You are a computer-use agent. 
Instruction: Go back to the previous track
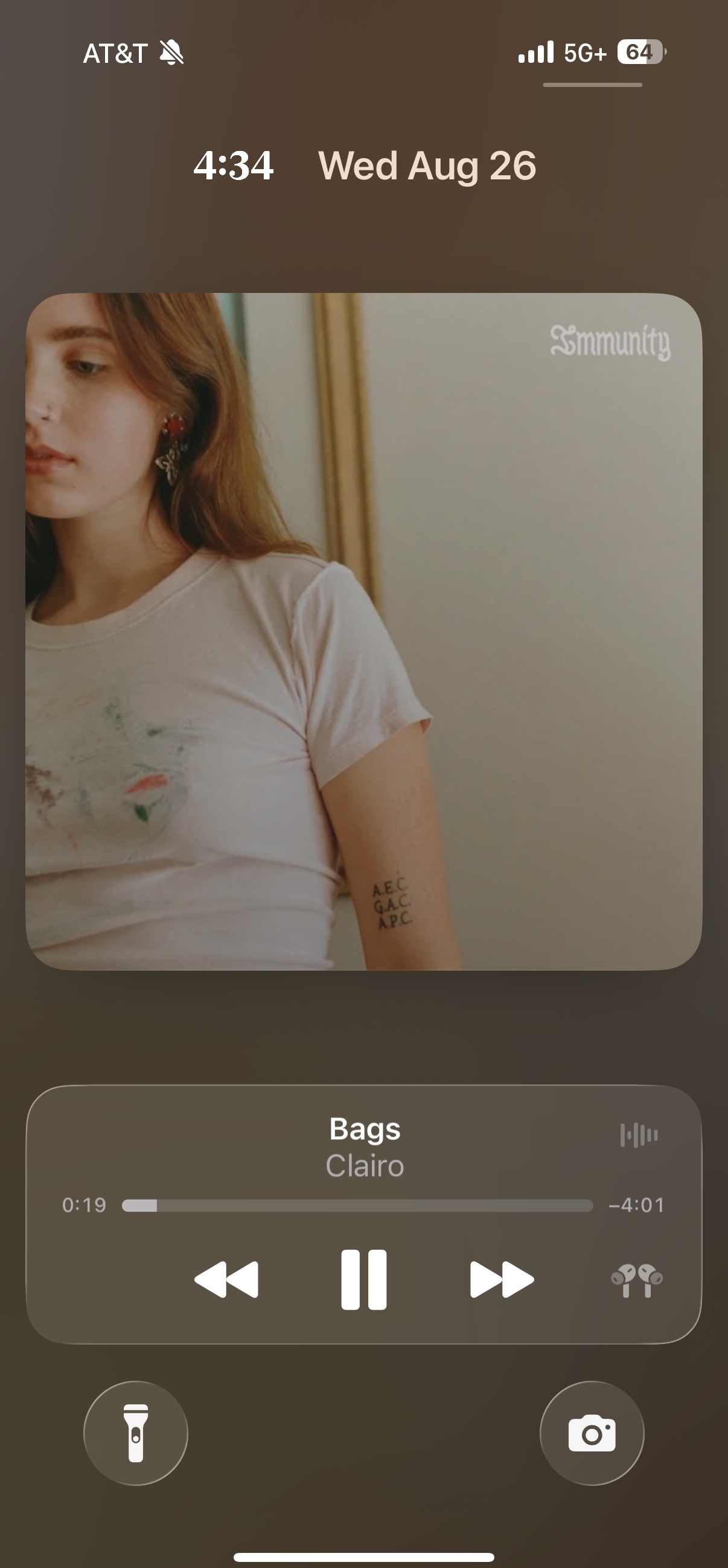pos(226,1280)
